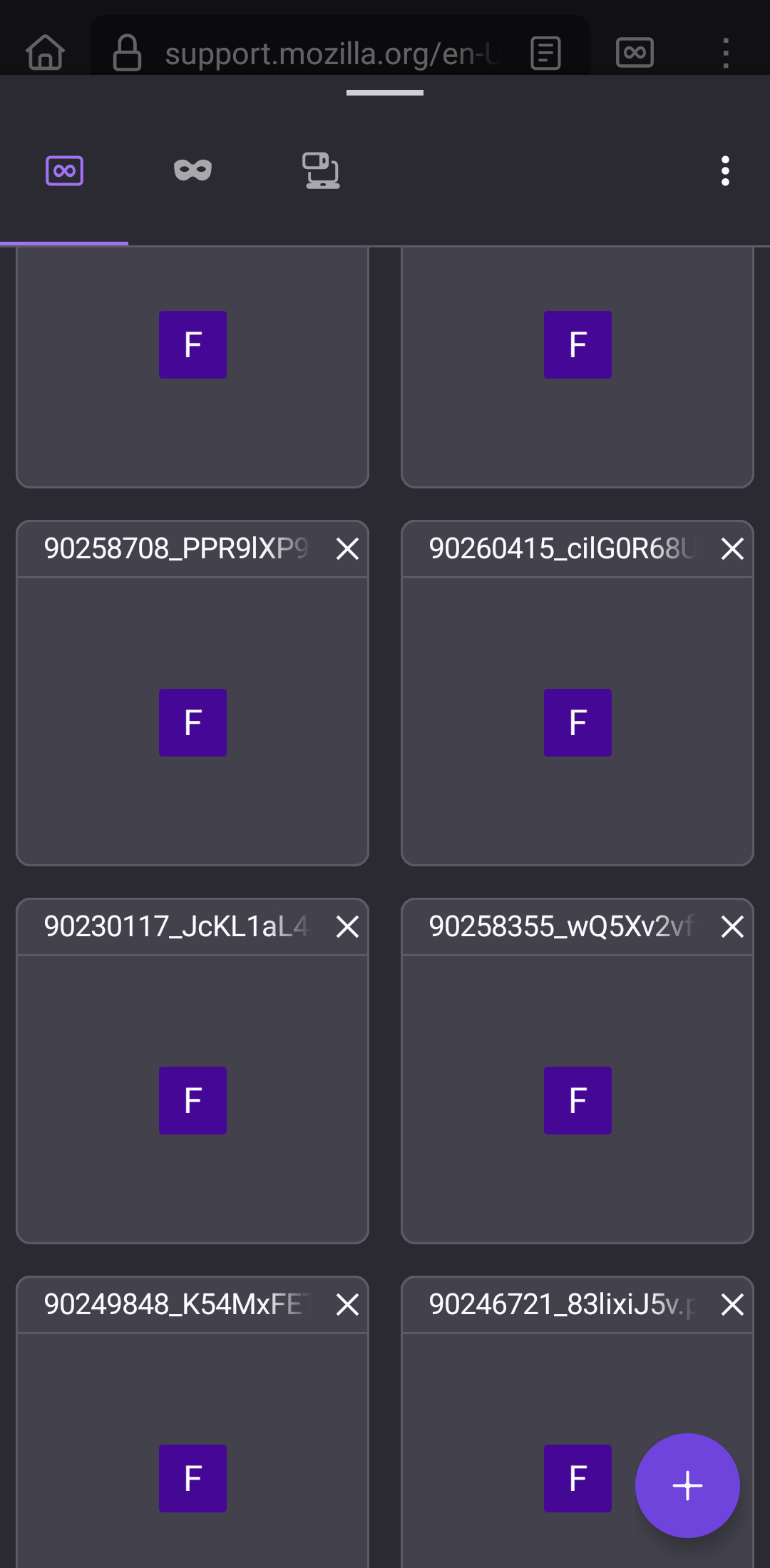
Task: Close the 90249848_K54MxFE tab
Action: click(347, 1305)
